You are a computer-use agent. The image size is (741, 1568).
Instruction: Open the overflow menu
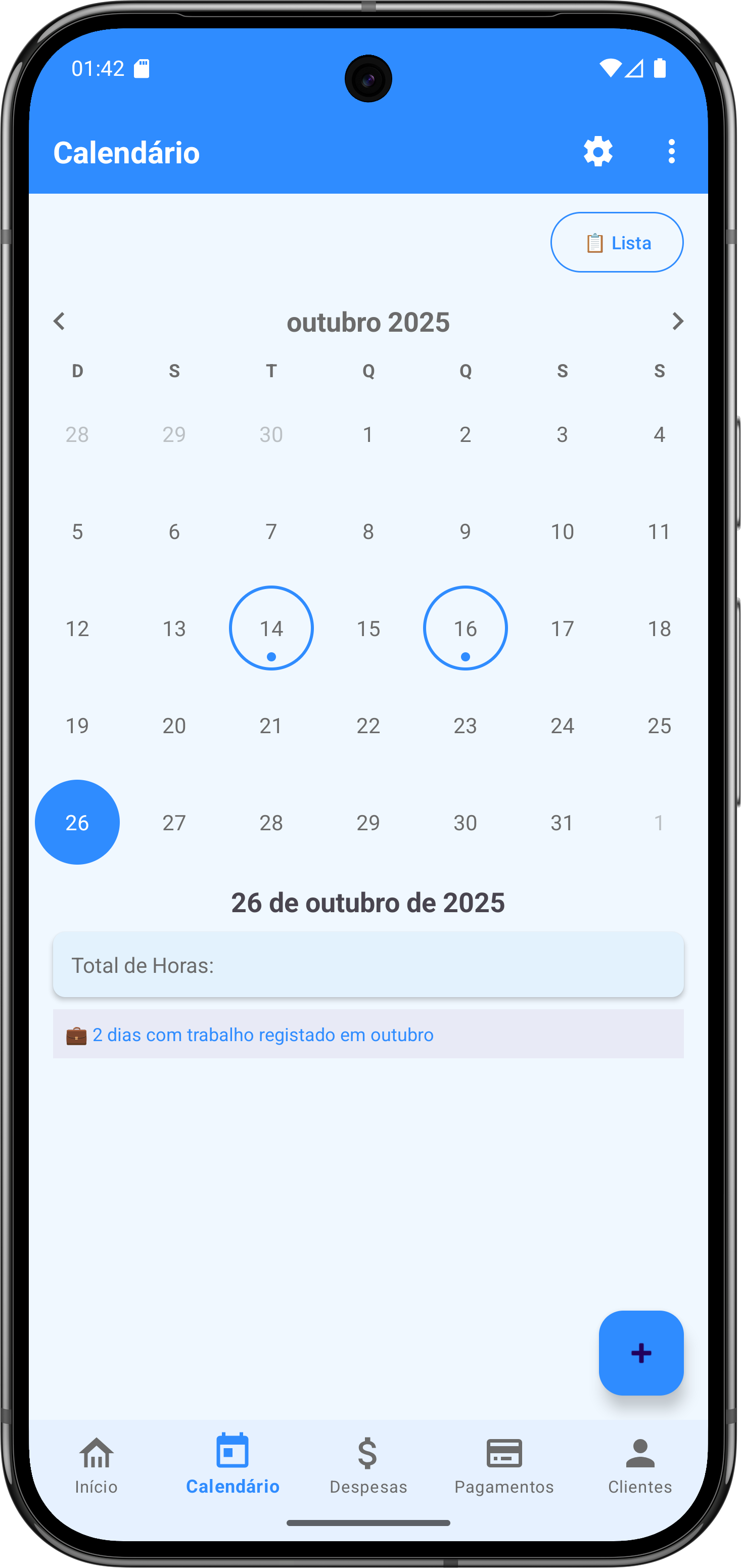tap(671, 152)
